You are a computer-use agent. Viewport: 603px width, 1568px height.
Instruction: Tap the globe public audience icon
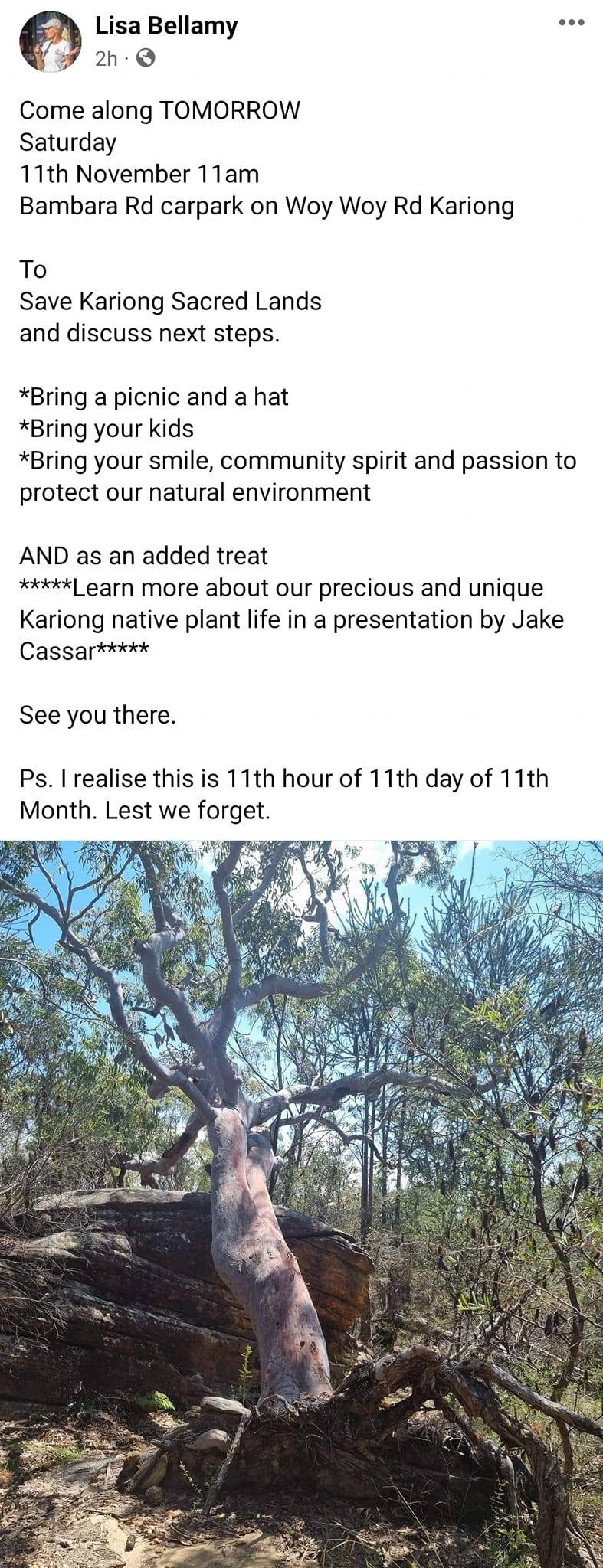tap(146, 58)
